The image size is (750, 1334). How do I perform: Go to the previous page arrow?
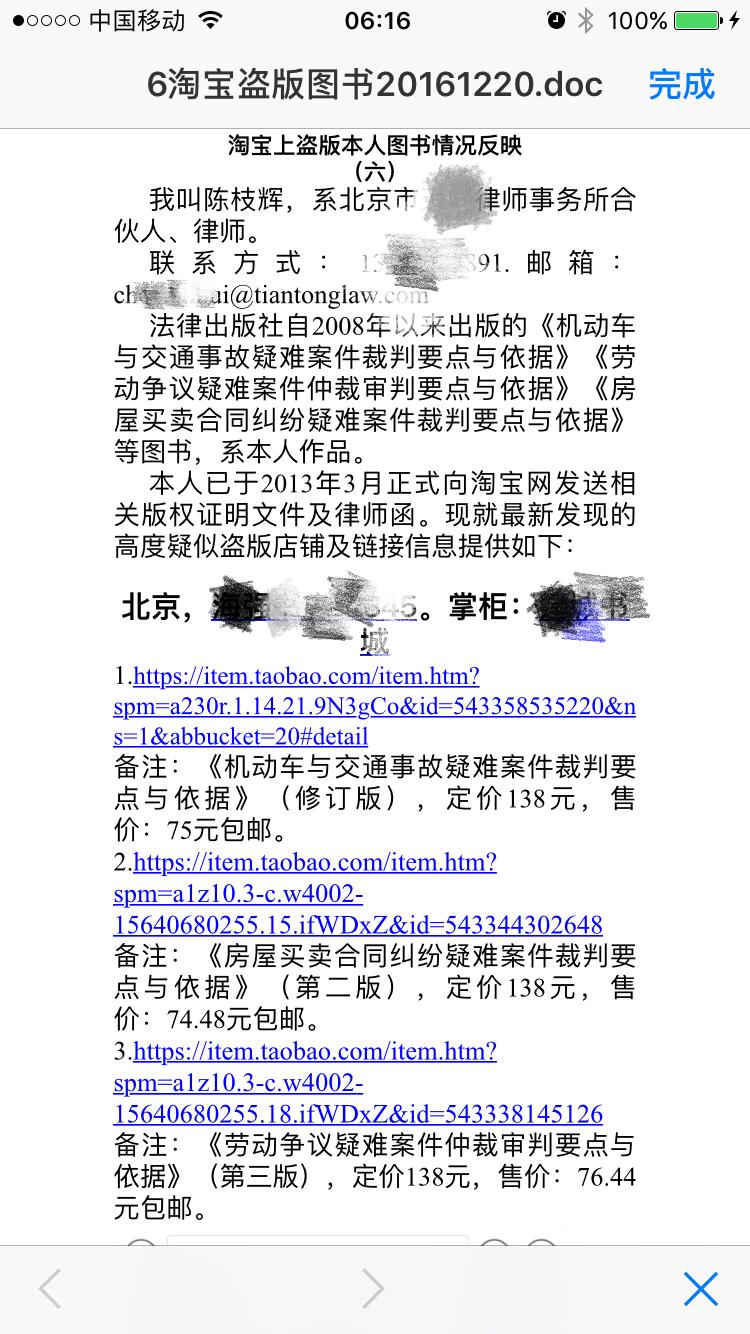(50, 1289)
